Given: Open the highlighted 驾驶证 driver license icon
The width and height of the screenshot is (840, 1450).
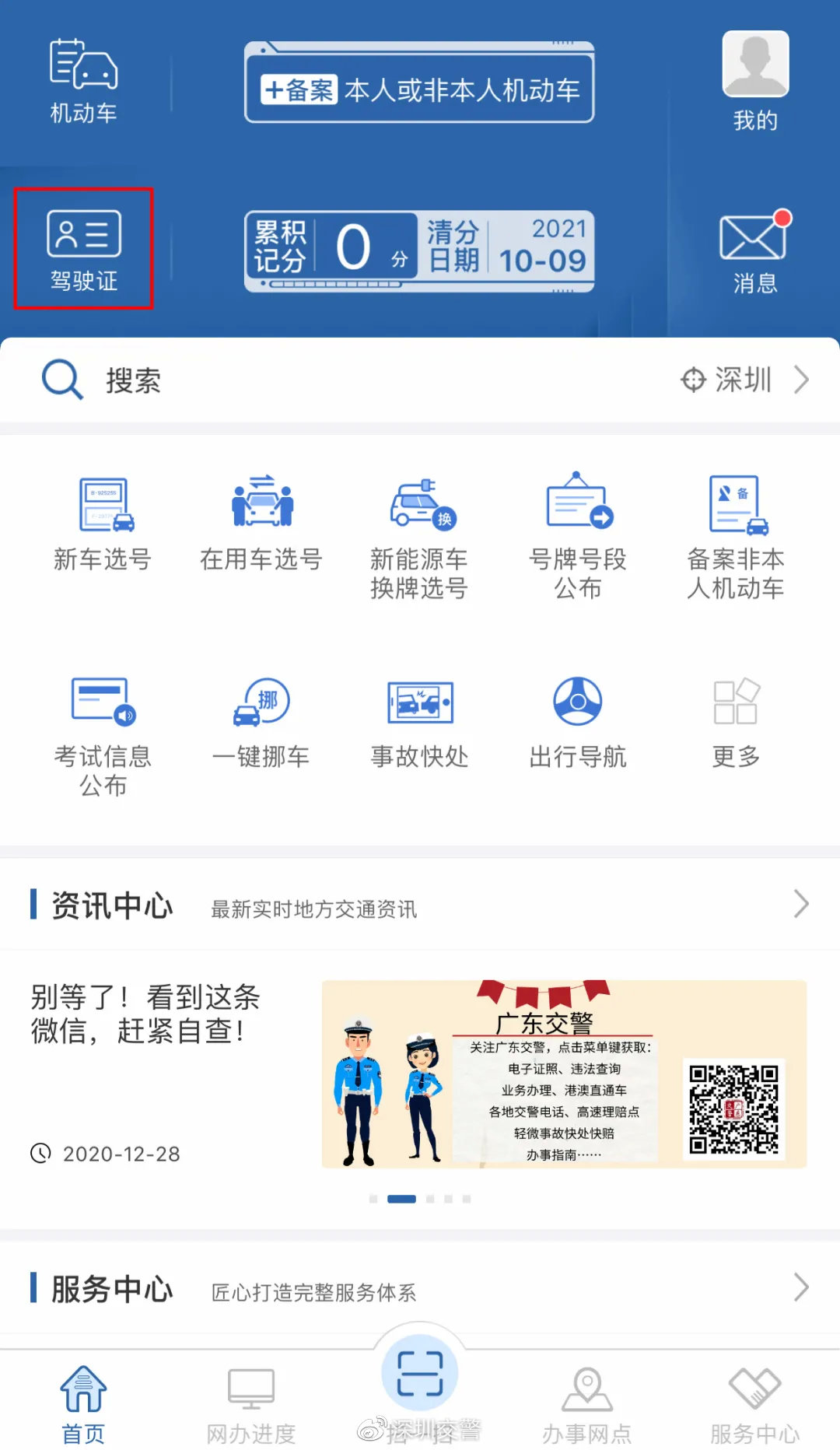Looking at the screenshot, I should [x=84, y=249].
